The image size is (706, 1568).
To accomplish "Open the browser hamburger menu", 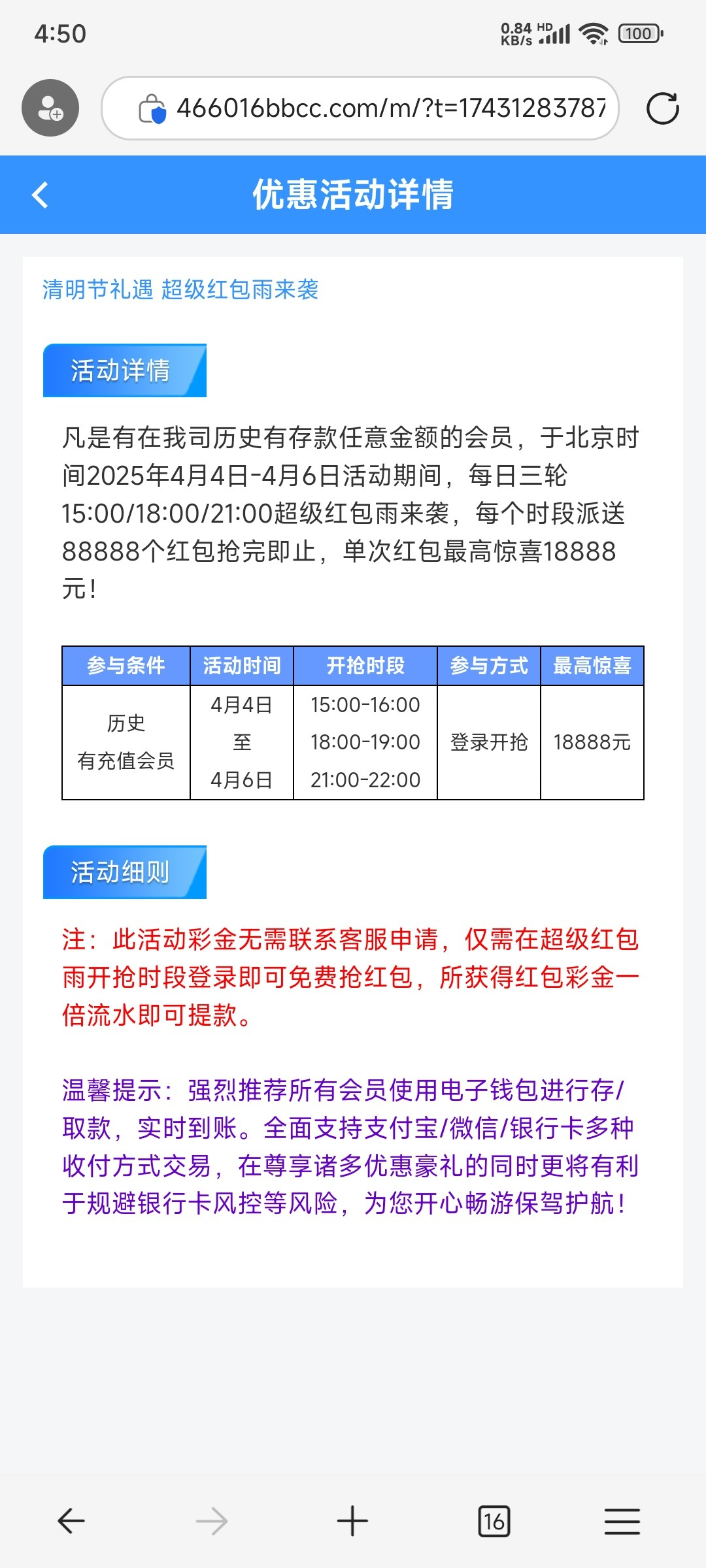I will tap(622, 1521).
